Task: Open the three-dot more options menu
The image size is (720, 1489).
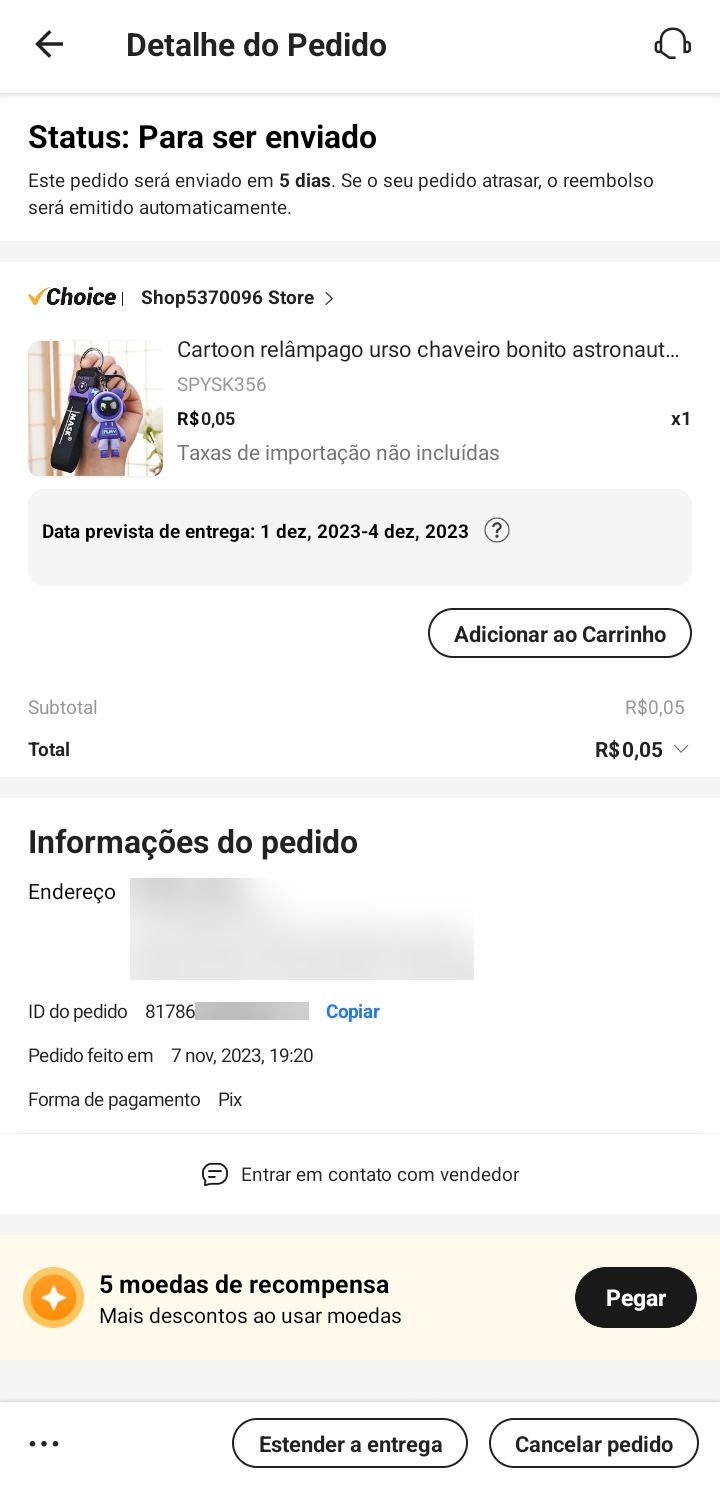Action: coord(44,1444)
